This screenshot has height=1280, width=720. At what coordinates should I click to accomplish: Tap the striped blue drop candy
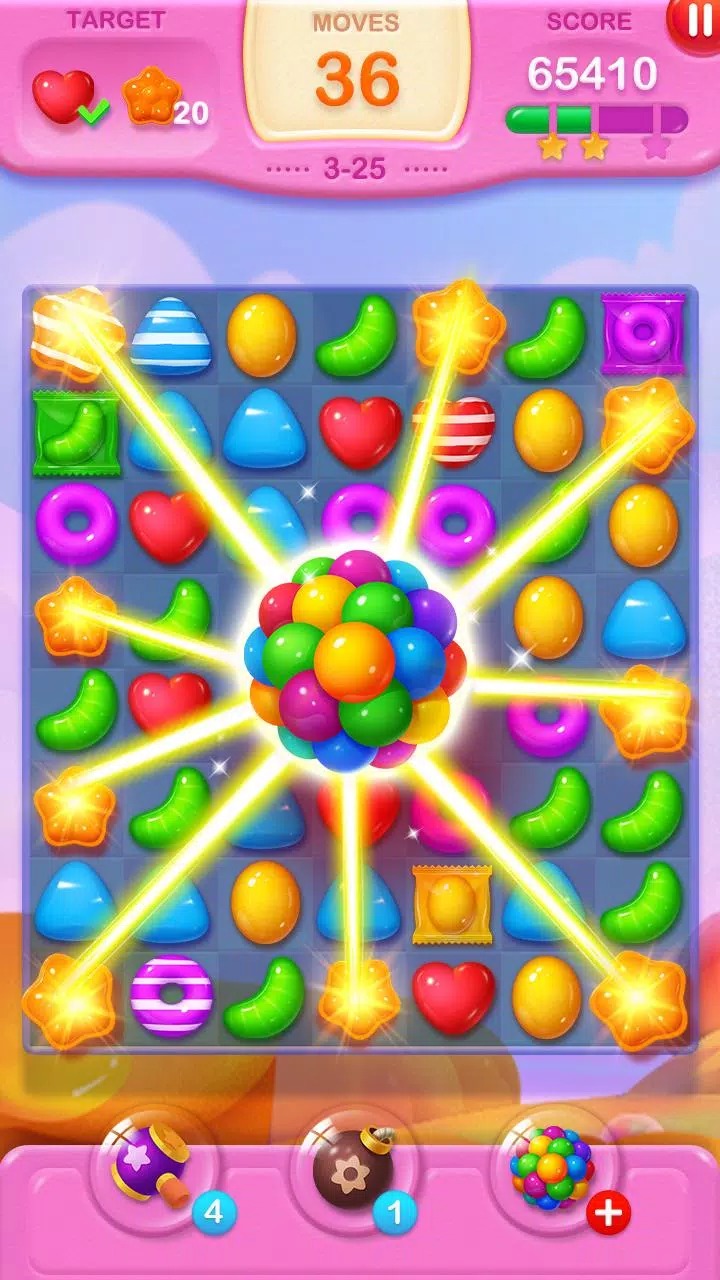click(171, 336)
